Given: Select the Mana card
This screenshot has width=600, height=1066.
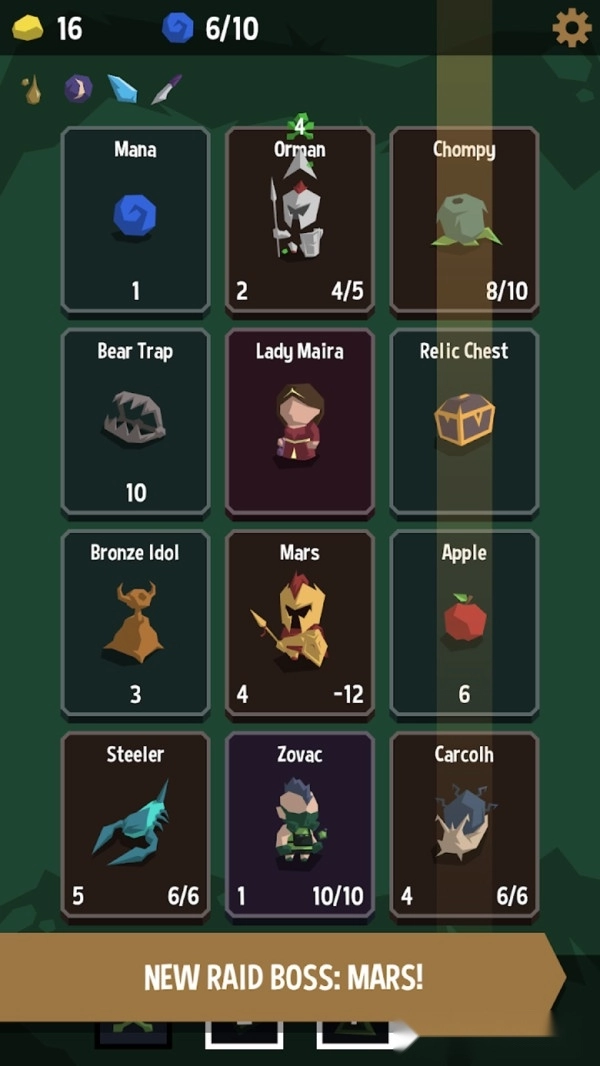Looking at the screenshot, I should pos(135,220).
